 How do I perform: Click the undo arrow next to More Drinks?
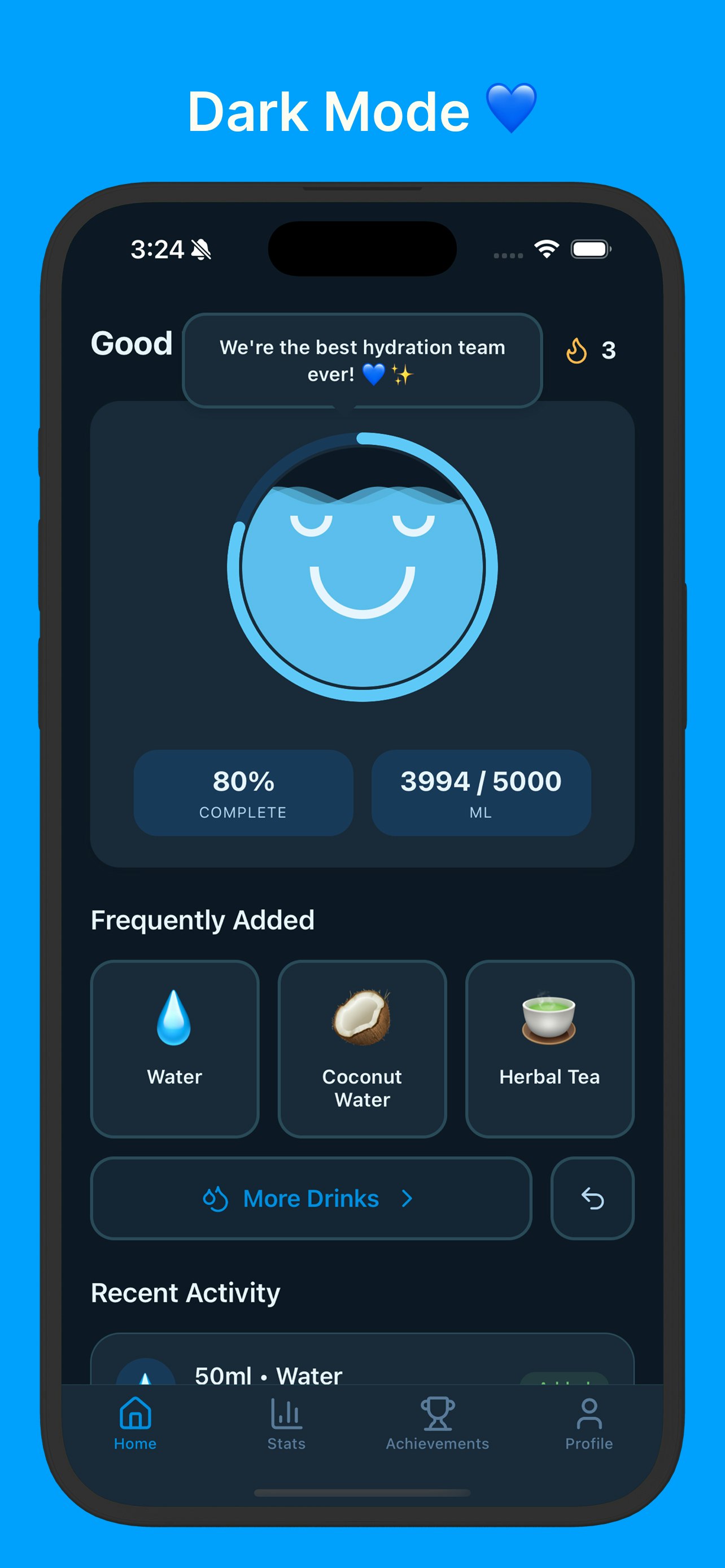(592, 1198)
